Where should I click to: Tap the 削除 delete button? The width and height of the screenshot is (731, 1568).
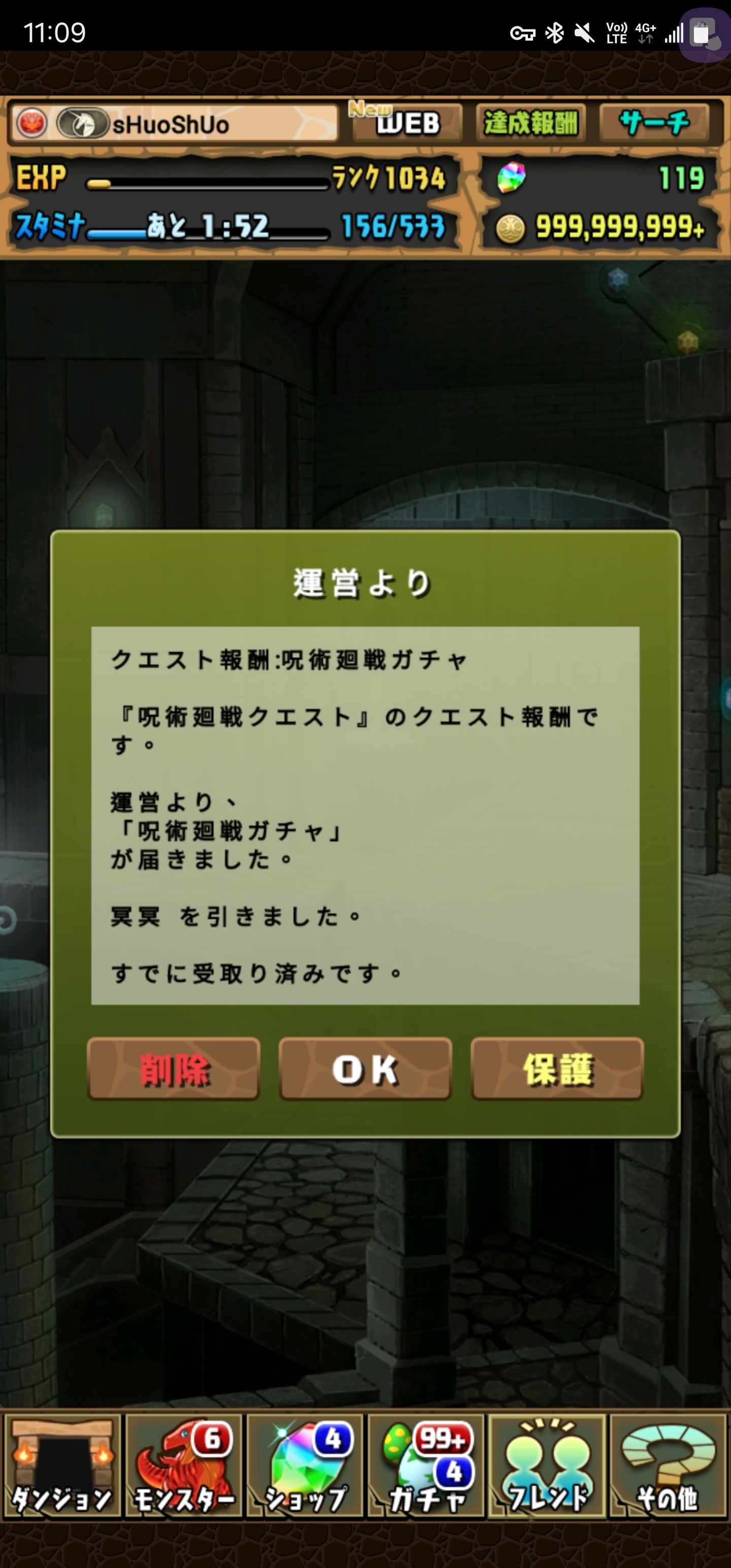click(x=174, y=1069)
